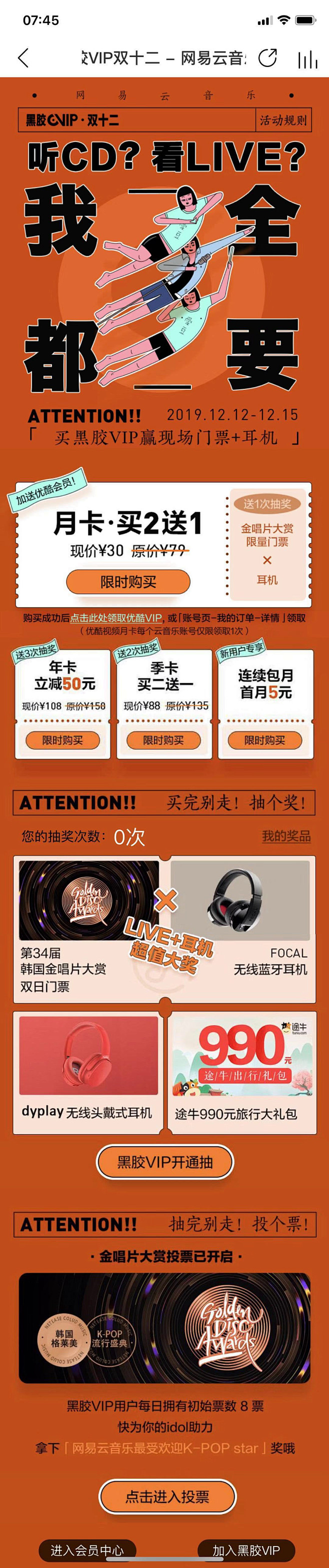329x1568 pixels.
Task: Purchase the 季卡 买二送一 plan
Action: pyautogui.click(x=163, y=740)
